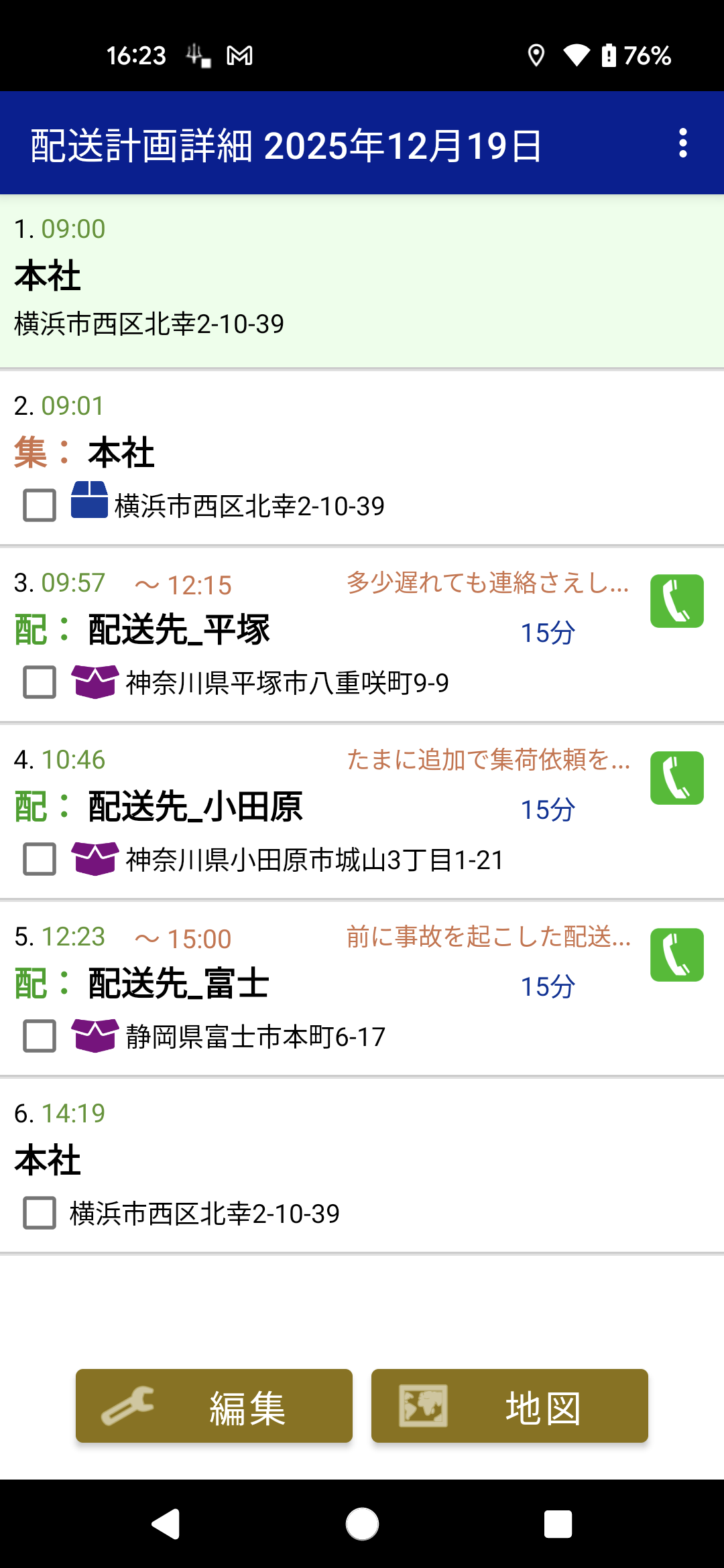Select the checkbox for 配送先_富士
This screenshot has height=1568, width=724.
pos(40,1036)
